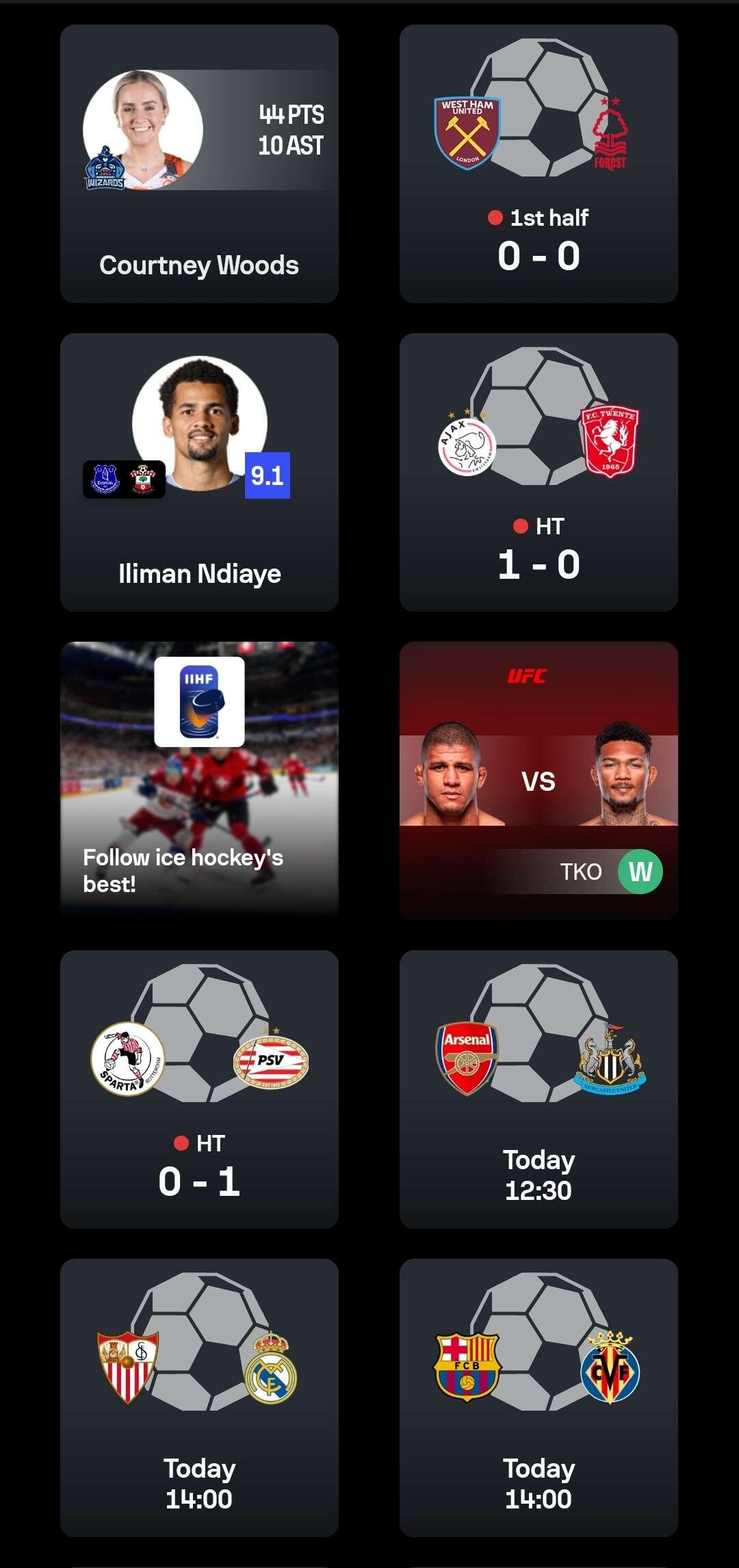Screen dimensions: 739x1568
Task: Open the Barcelona vs Villarreal match
Action: point(539,1398)
